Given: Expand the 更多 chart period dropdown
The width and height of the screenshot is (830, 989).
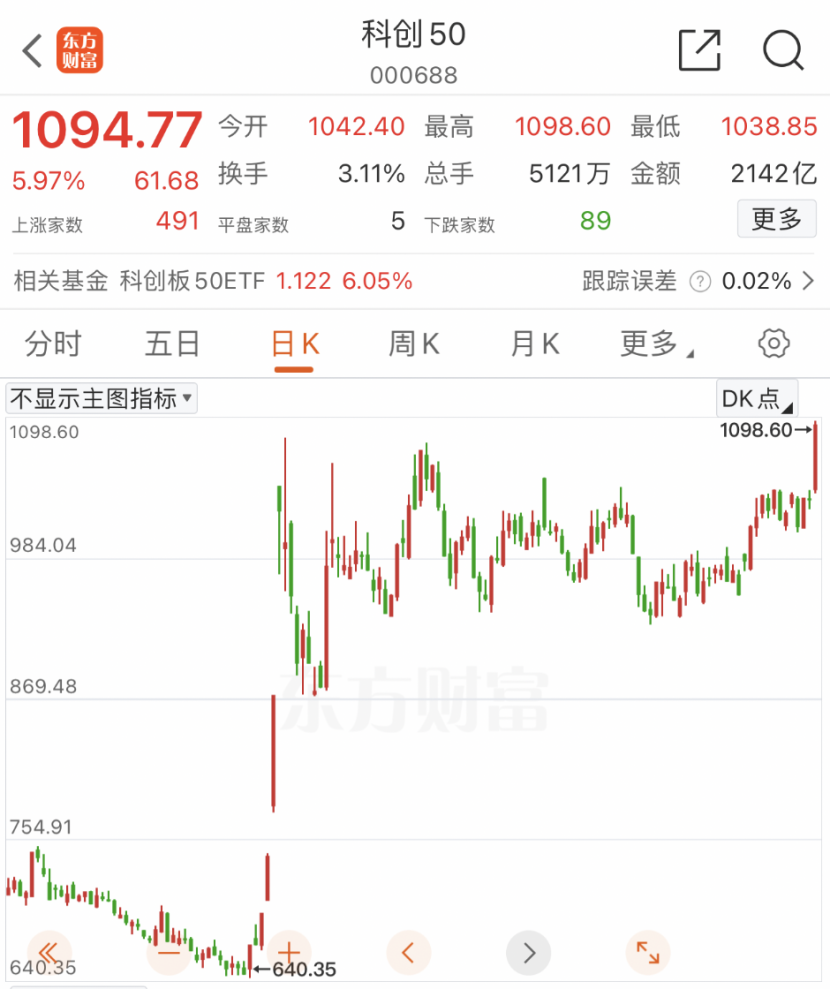Looking at the screenshot, I should point(656,345).
